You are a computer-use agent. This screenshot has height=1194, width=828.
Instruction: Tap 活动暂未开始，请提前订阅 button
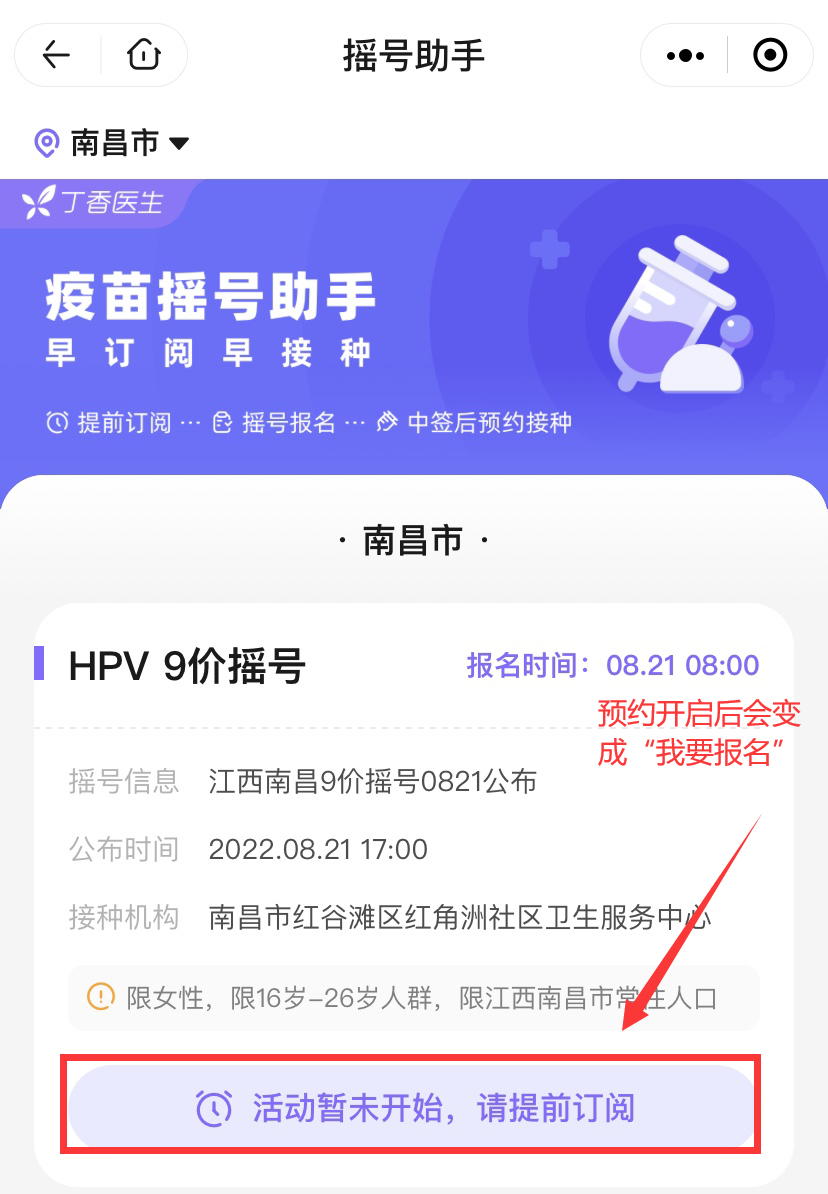tap(412, 1108)
